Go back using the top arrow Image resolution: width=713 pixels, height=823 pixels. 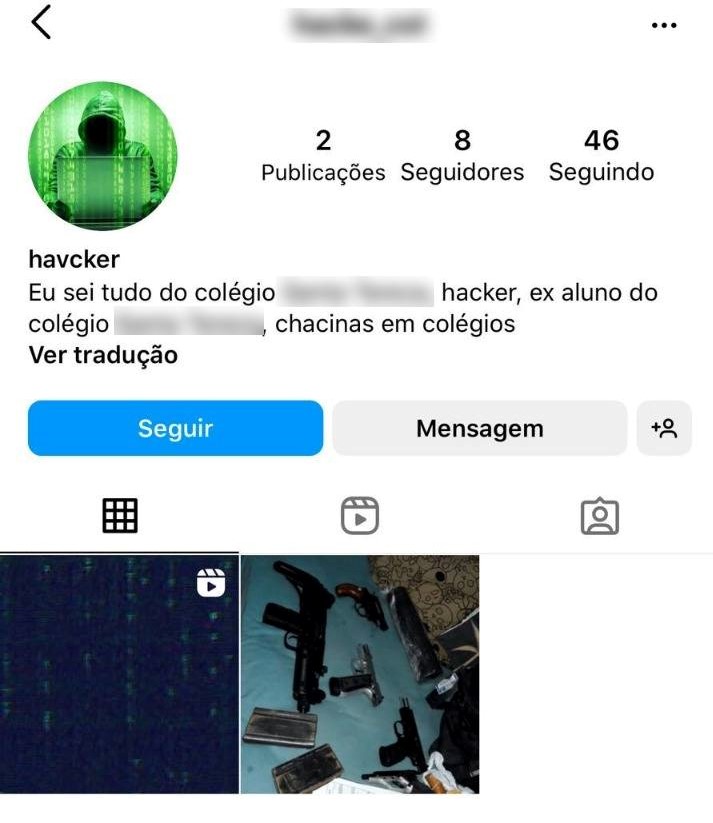tap(41, 22)
